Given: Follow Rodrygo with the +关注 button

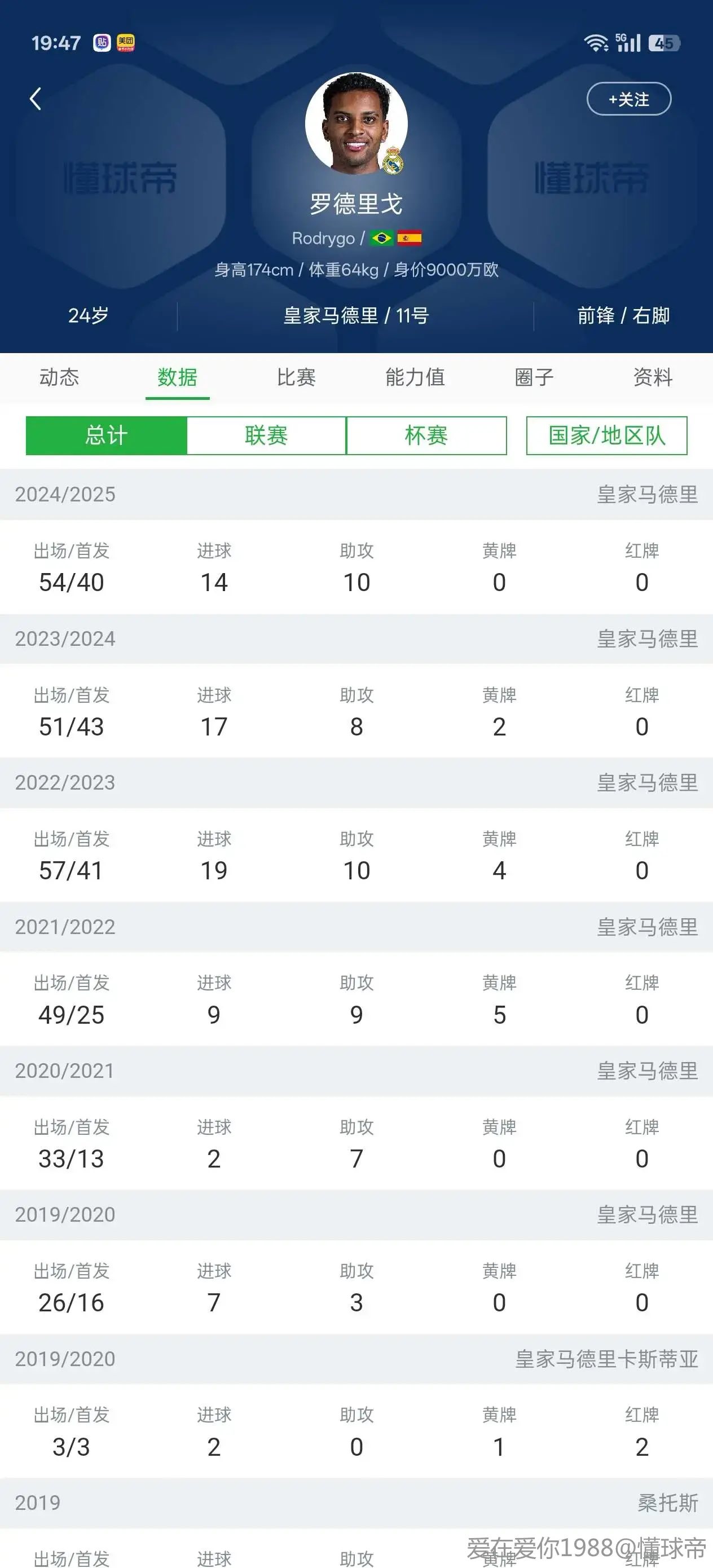Looking at the screenshot, I should coord(629,99).
